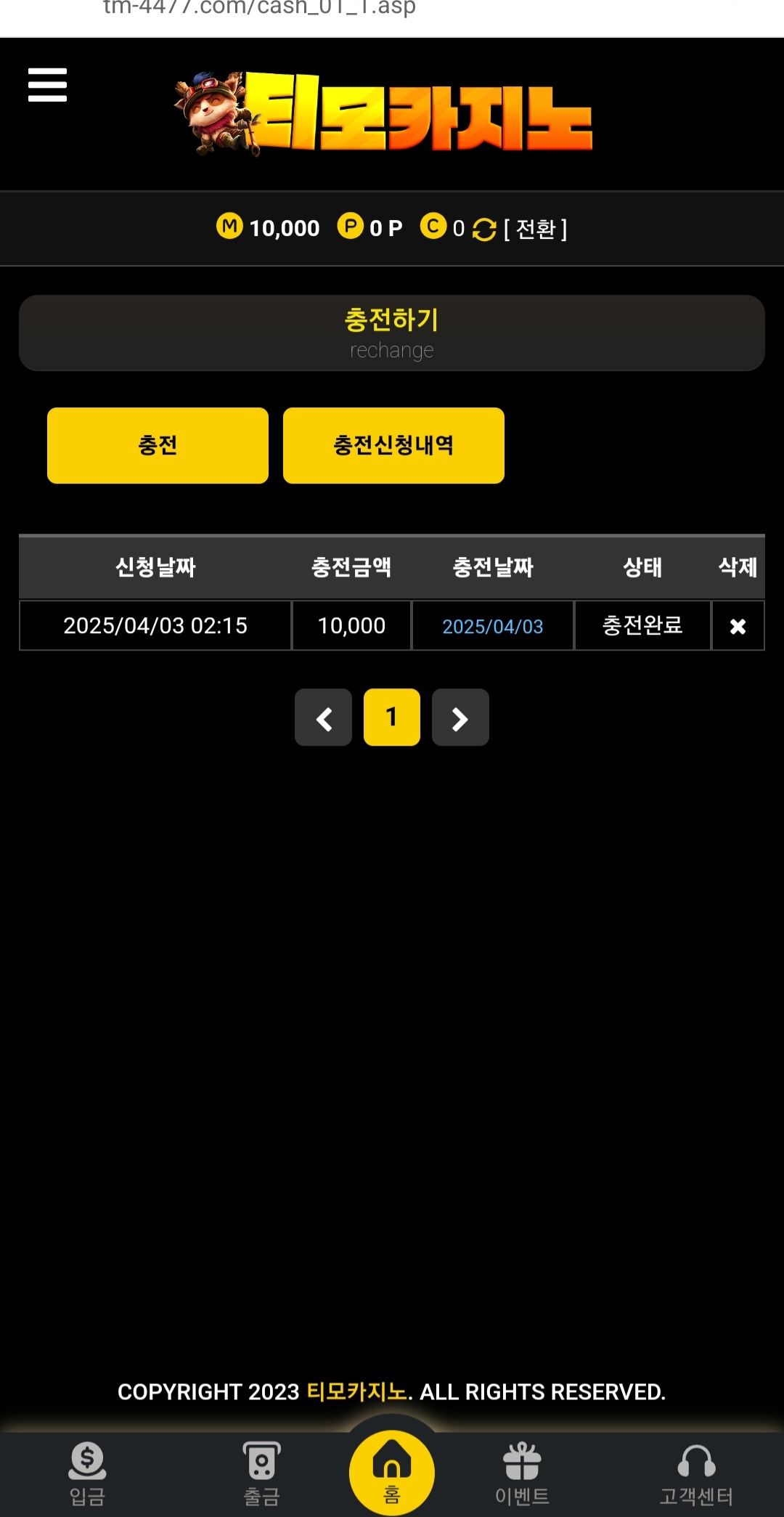Open the hamburger menu
Image resolution: width=784 pixels, height=1517 pixels.
[x=47, y=85]
